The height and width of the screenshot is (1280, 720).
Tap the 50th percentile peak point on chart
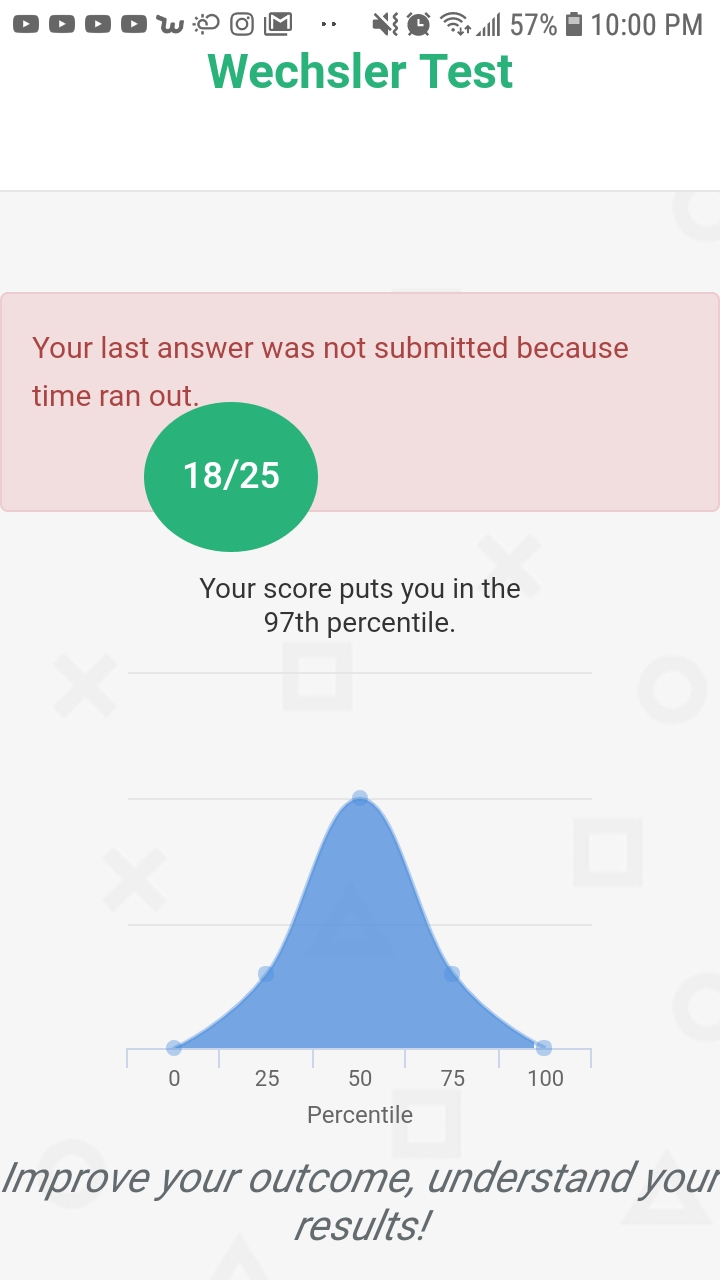[360, 798]
